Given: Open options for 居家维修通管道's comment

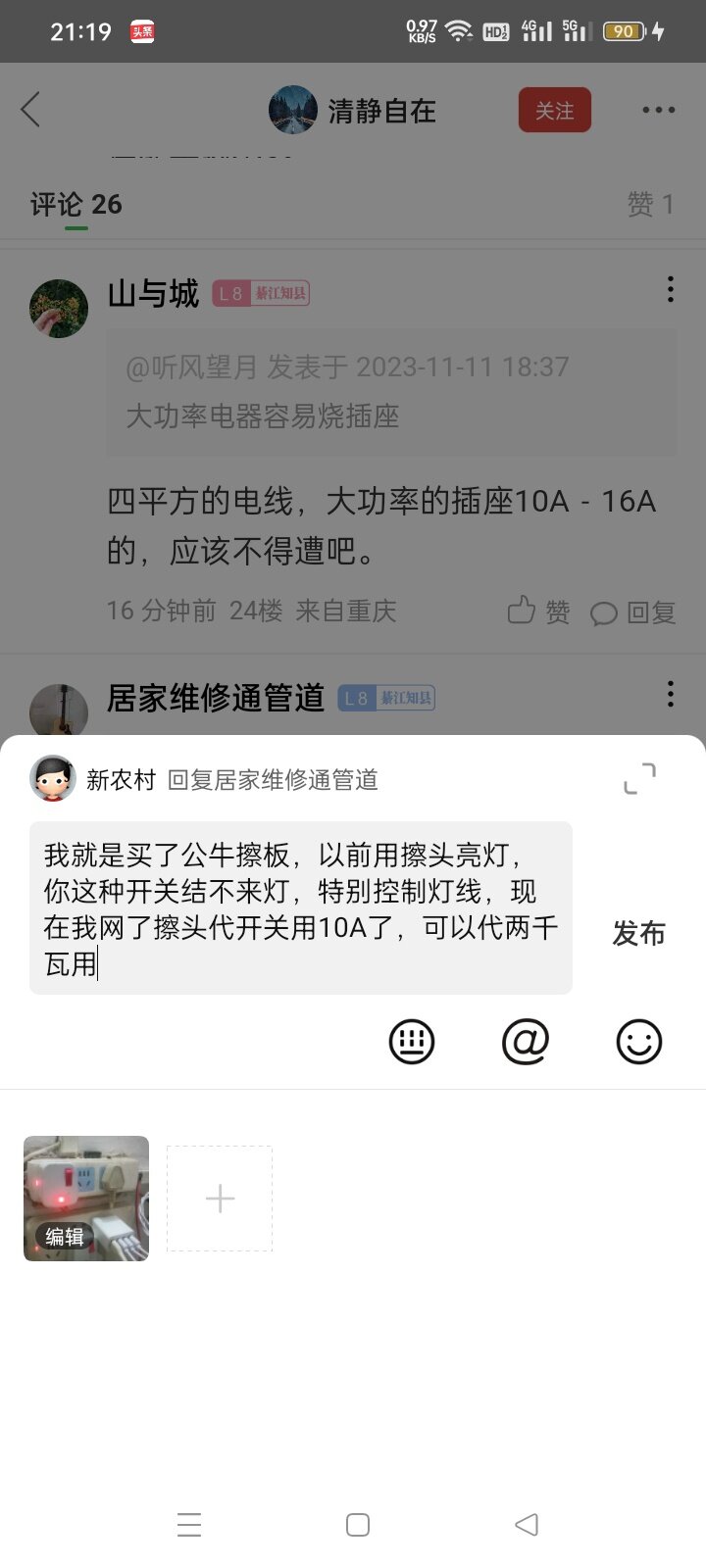Looking at the screenshot, I should (670, 694).
